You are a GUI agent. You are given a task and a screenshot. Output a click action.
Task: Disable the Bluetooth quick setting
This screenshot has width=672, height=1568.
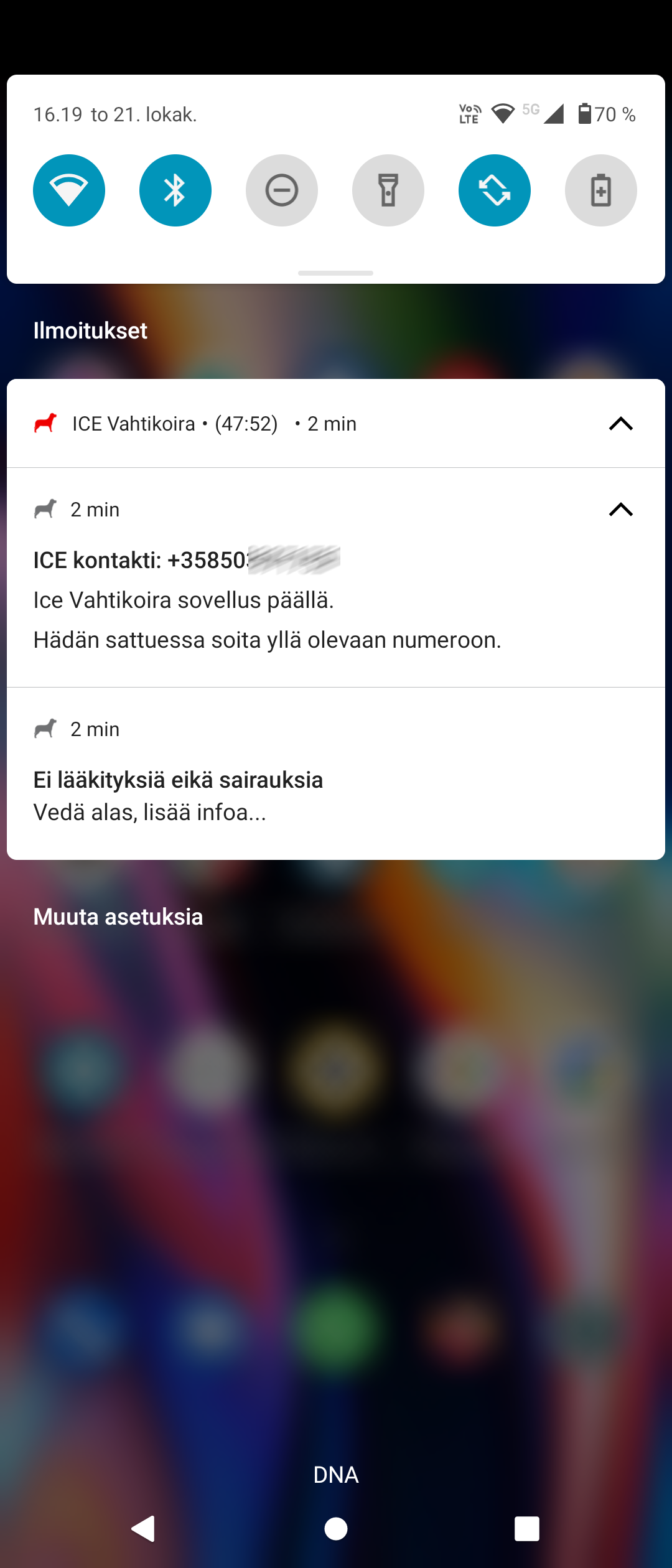(175, 190)
